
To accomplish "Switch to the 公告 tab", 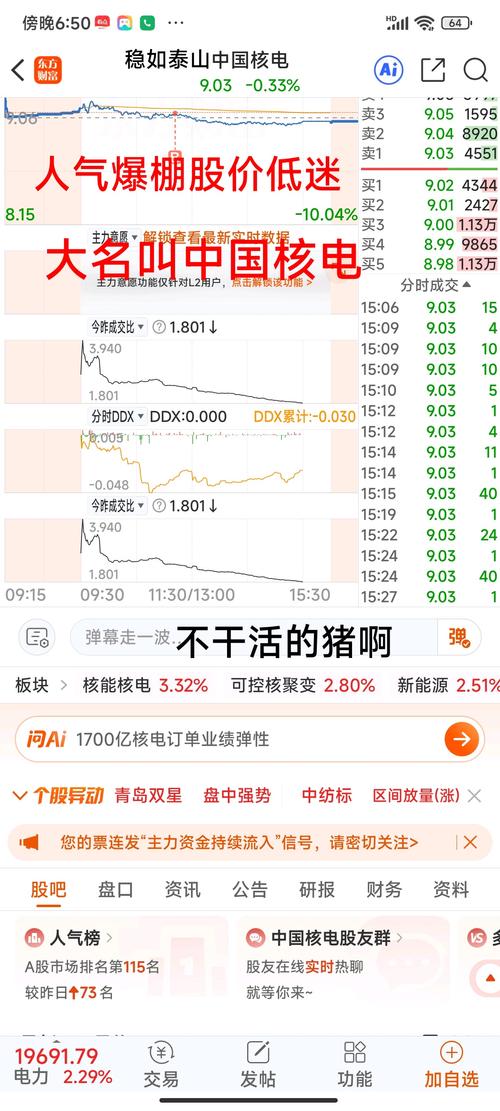I will tap(250, 889).
